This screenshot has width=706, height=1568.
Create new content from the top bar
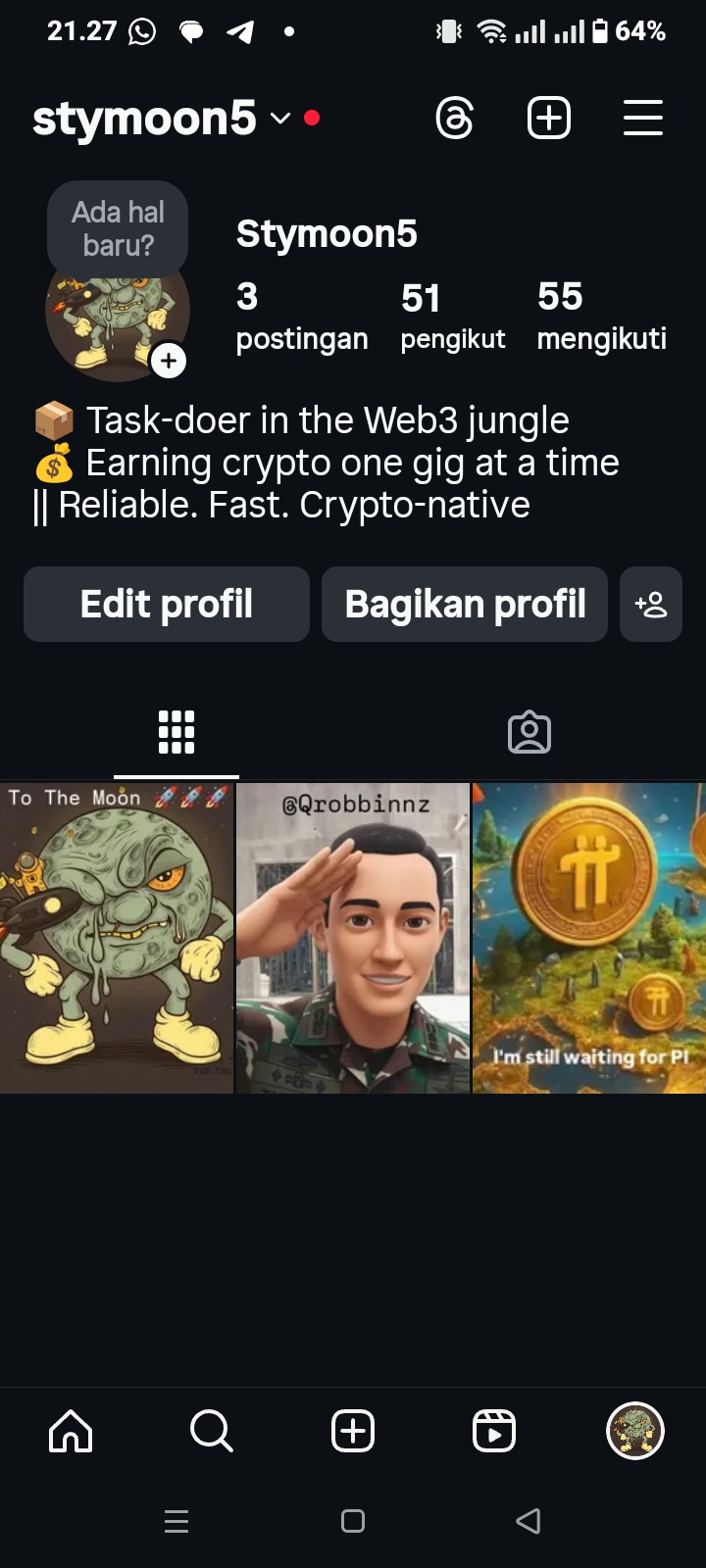549,119
